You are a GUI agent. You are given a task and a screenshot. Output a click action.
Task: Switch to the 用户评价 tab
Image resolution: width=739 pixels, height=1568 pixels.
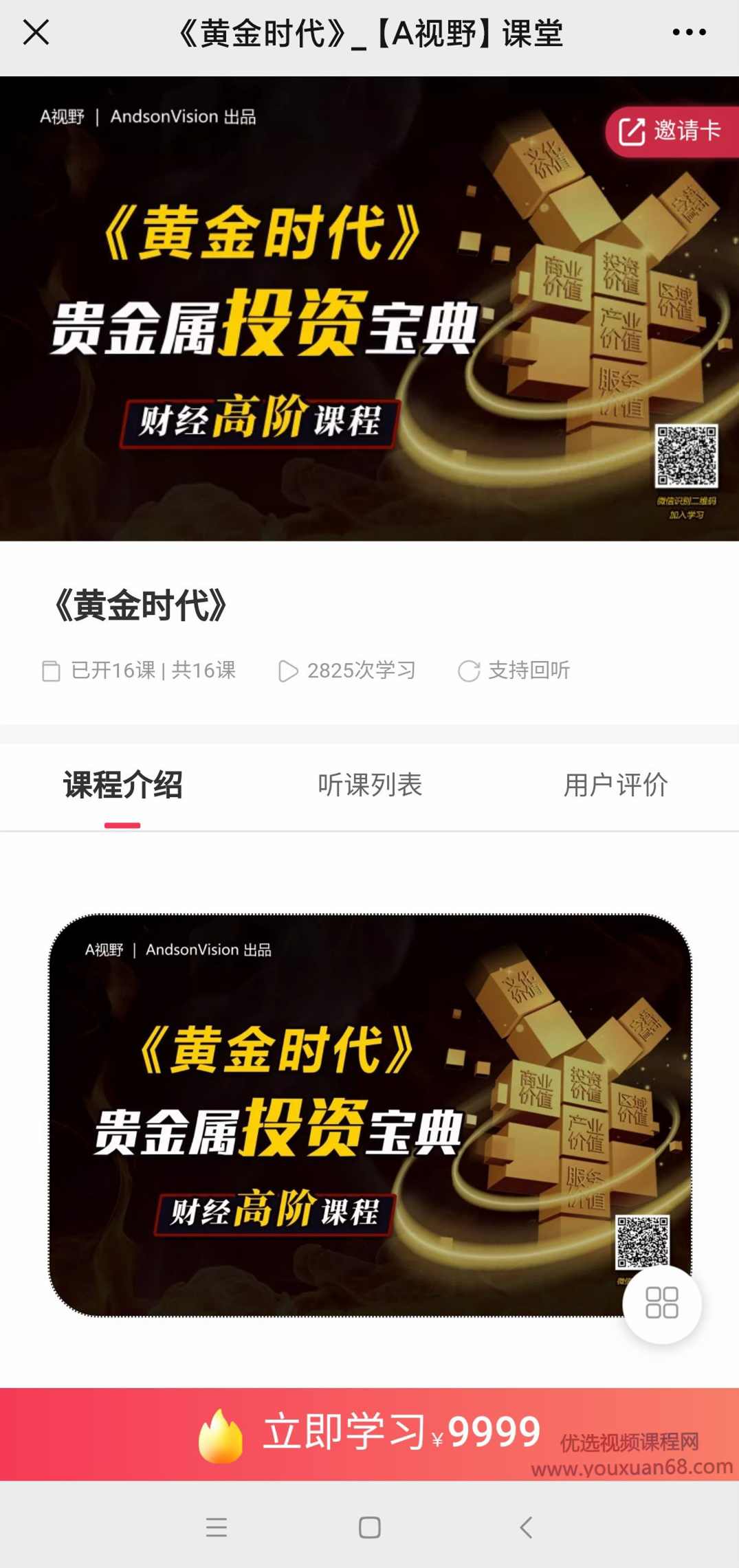615,785
